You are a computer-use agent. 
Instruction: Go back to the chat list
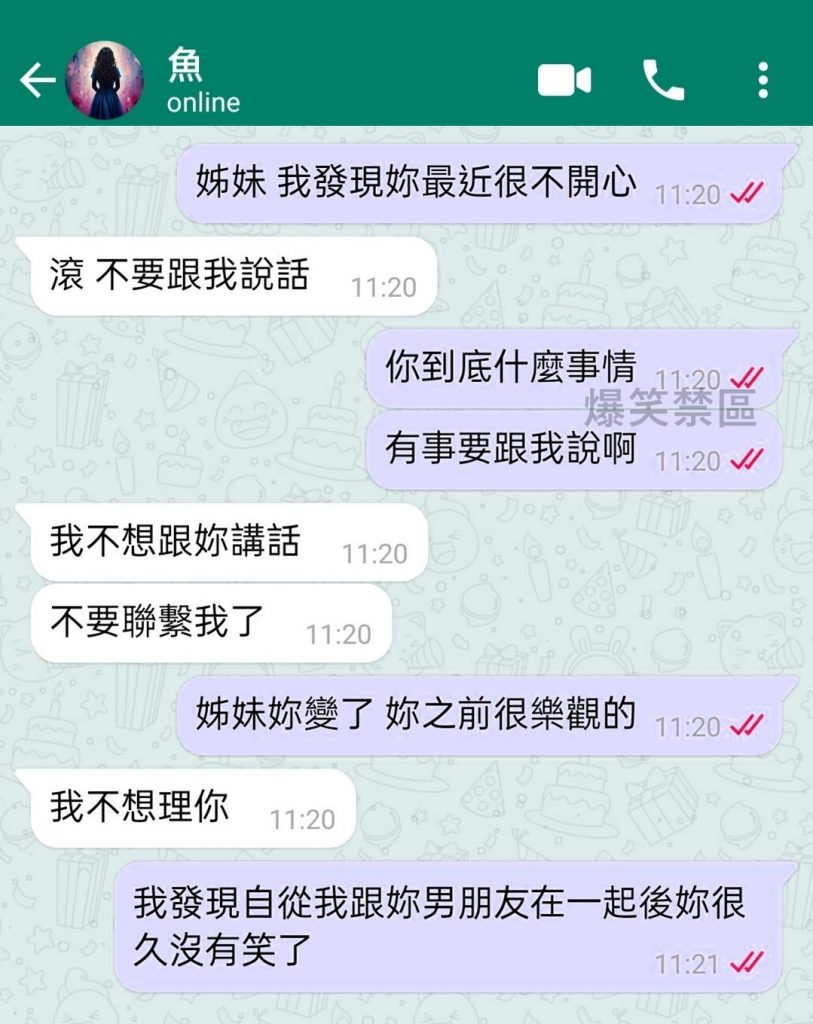[x=37, y=80]
